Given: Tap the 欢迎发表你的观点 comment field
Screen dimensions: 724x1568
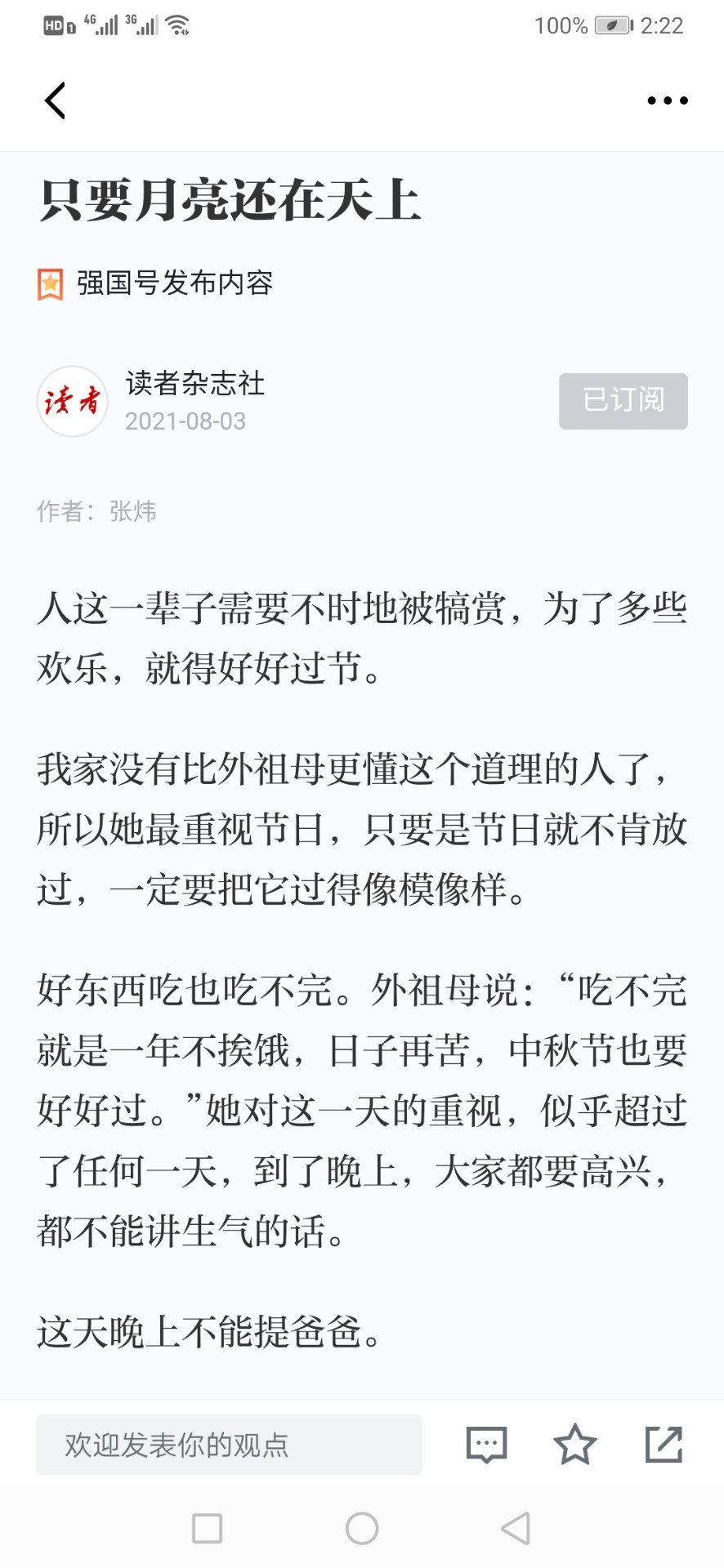Looking at the screenshot, I should (x=229, y=1445).
